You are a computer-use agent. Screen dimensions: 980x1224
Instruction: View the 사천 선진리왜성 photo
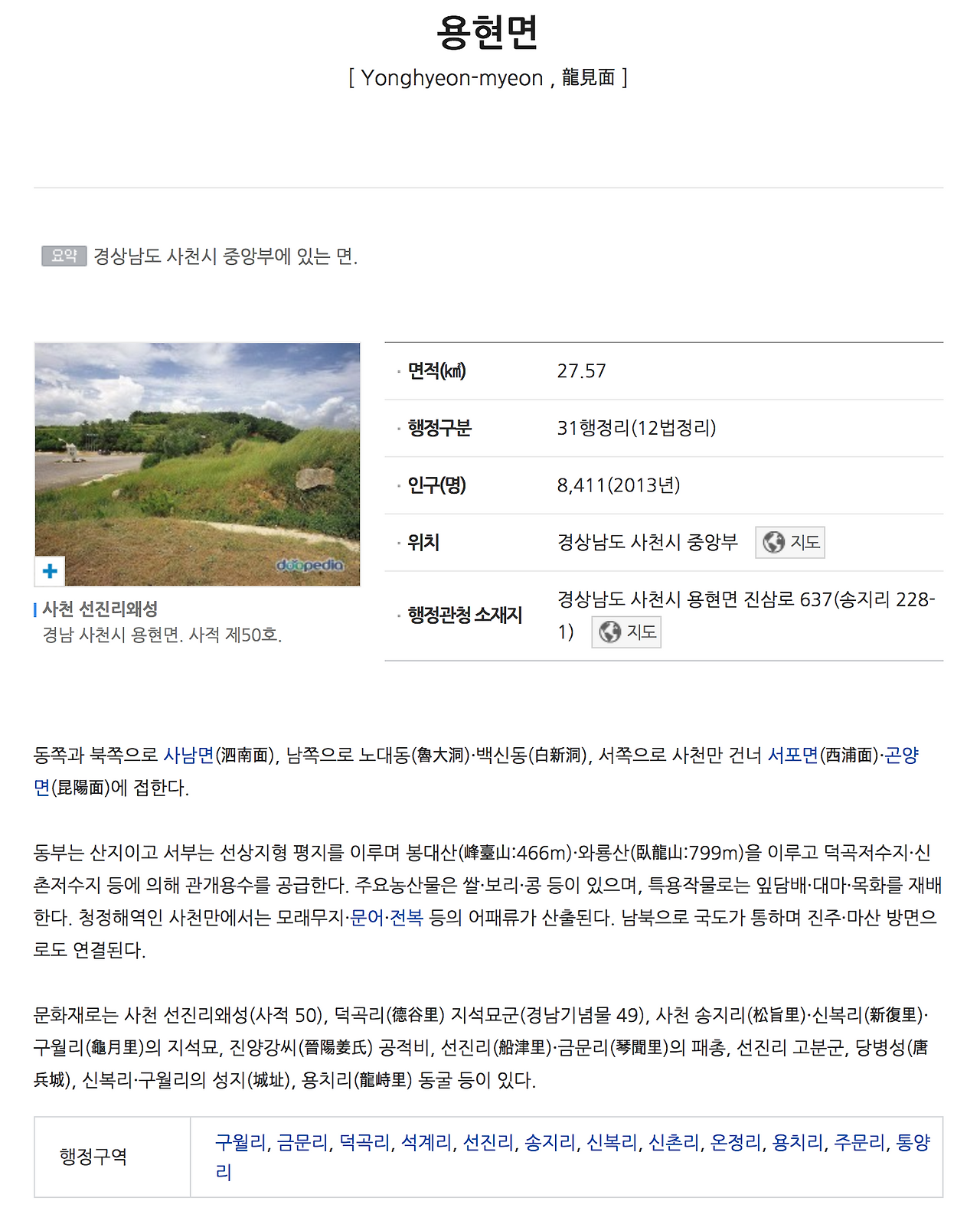coord(198,464)
